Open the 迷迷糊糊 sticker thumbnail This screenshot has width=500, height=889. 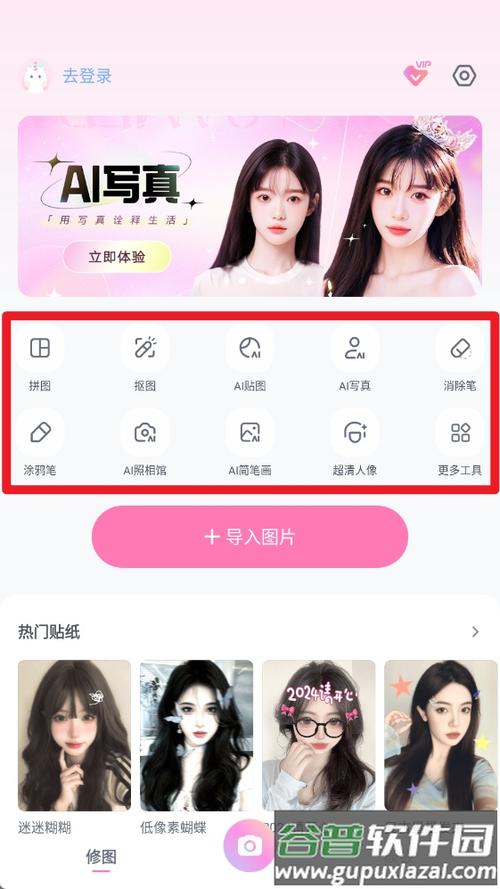click(x=74, y=735)
